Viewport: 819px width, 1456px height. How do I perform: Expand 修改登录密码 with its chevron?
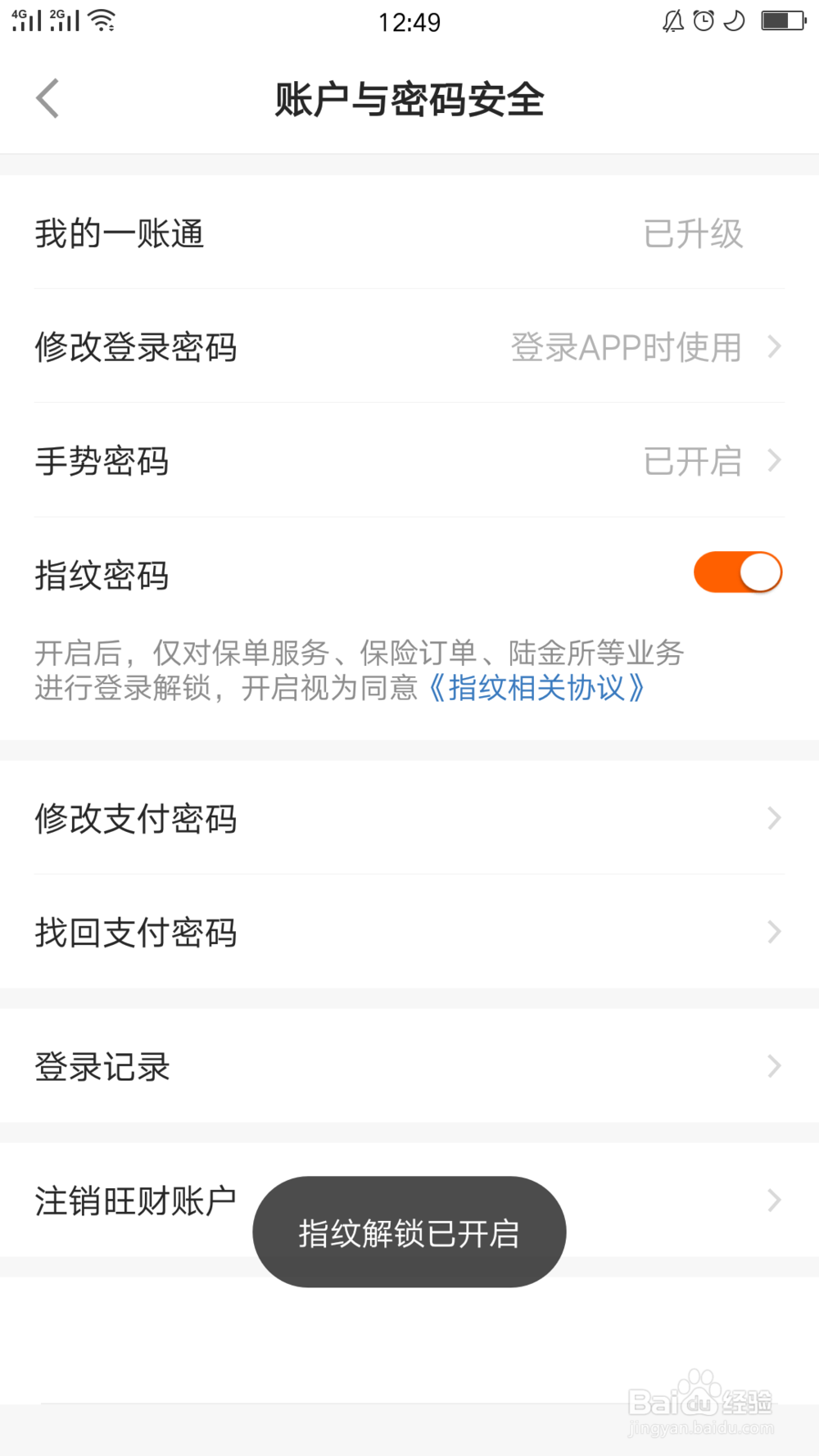773,347
